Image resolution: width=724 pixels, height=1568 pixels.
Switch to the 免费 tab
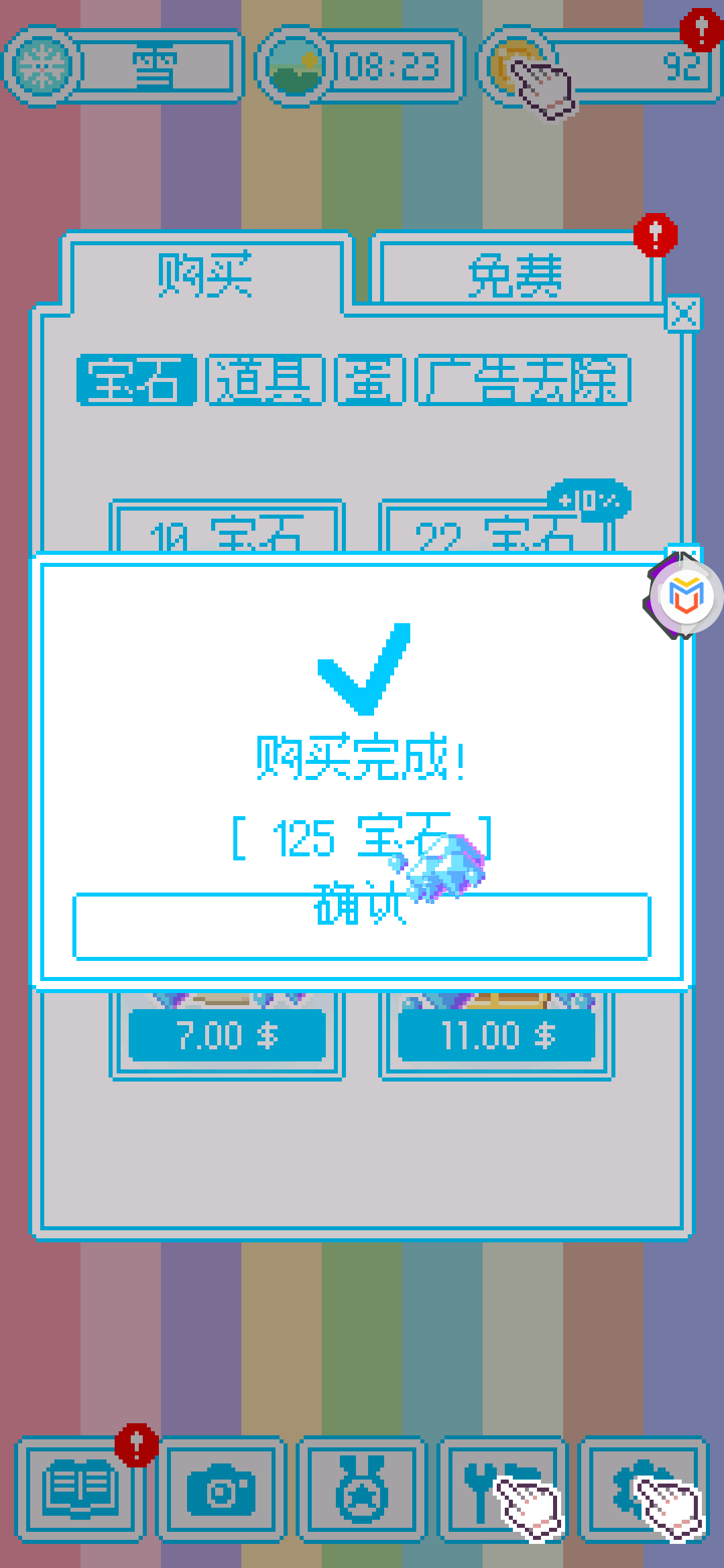(515, 275)
